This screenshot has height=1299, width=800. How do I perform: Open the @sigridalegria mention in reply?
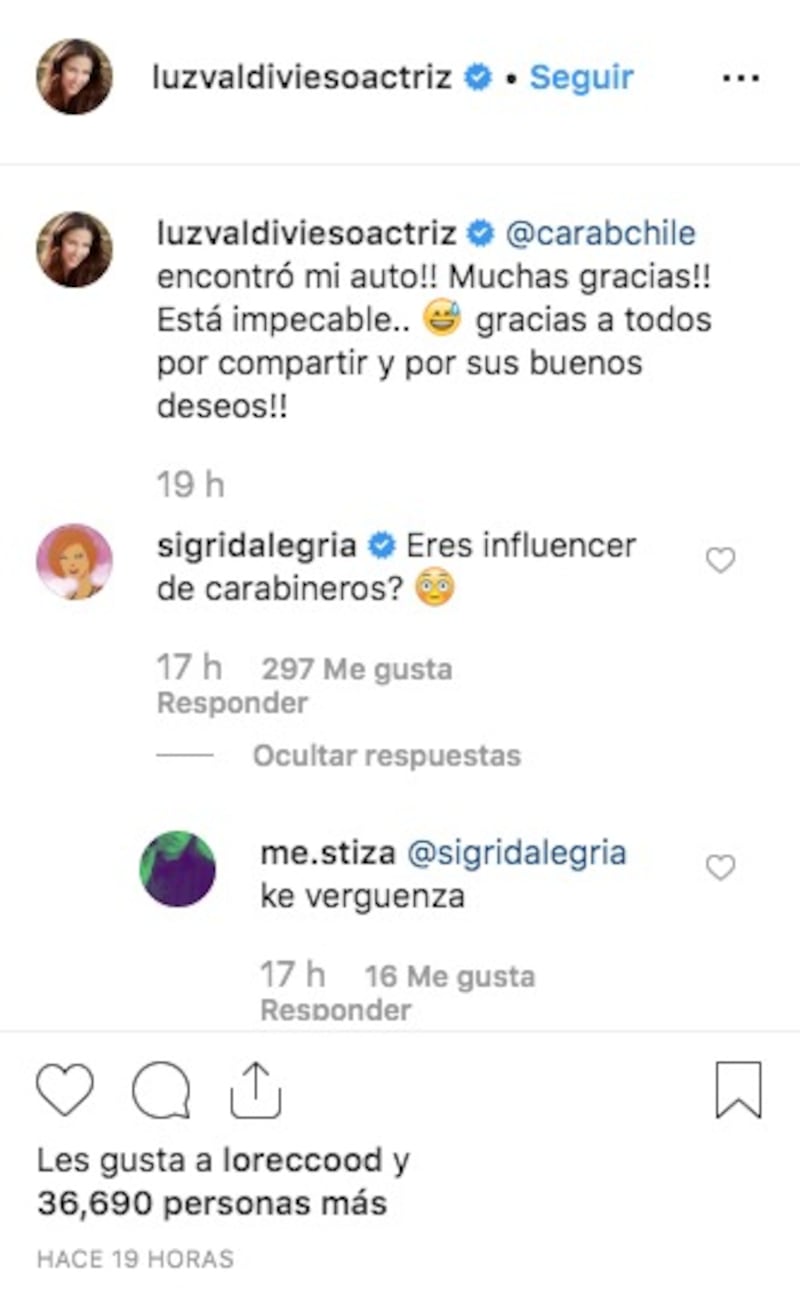pos(516,853)
